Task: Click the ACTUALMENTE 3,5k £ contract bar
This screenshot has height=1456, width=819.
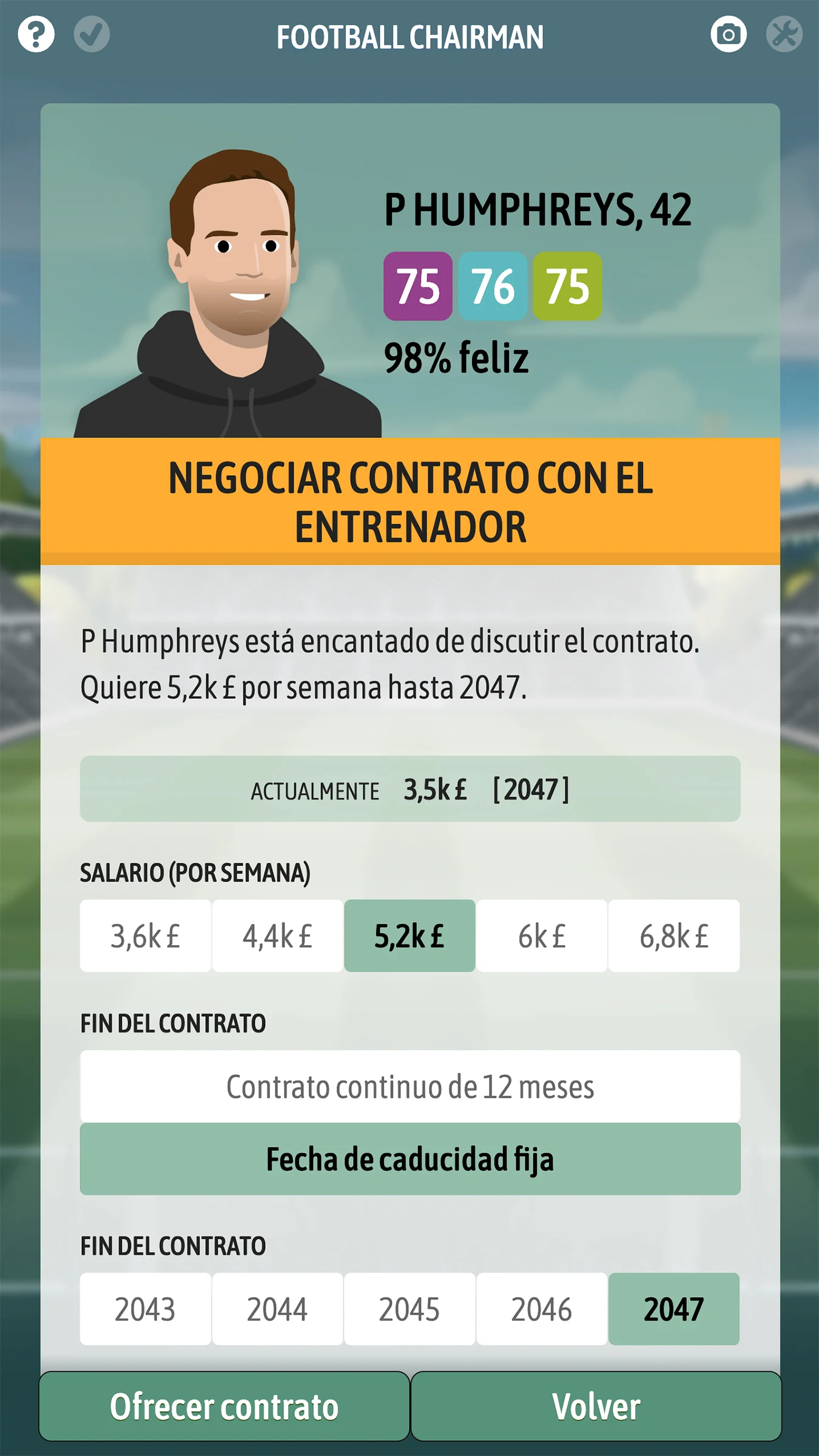Action: 409,789
